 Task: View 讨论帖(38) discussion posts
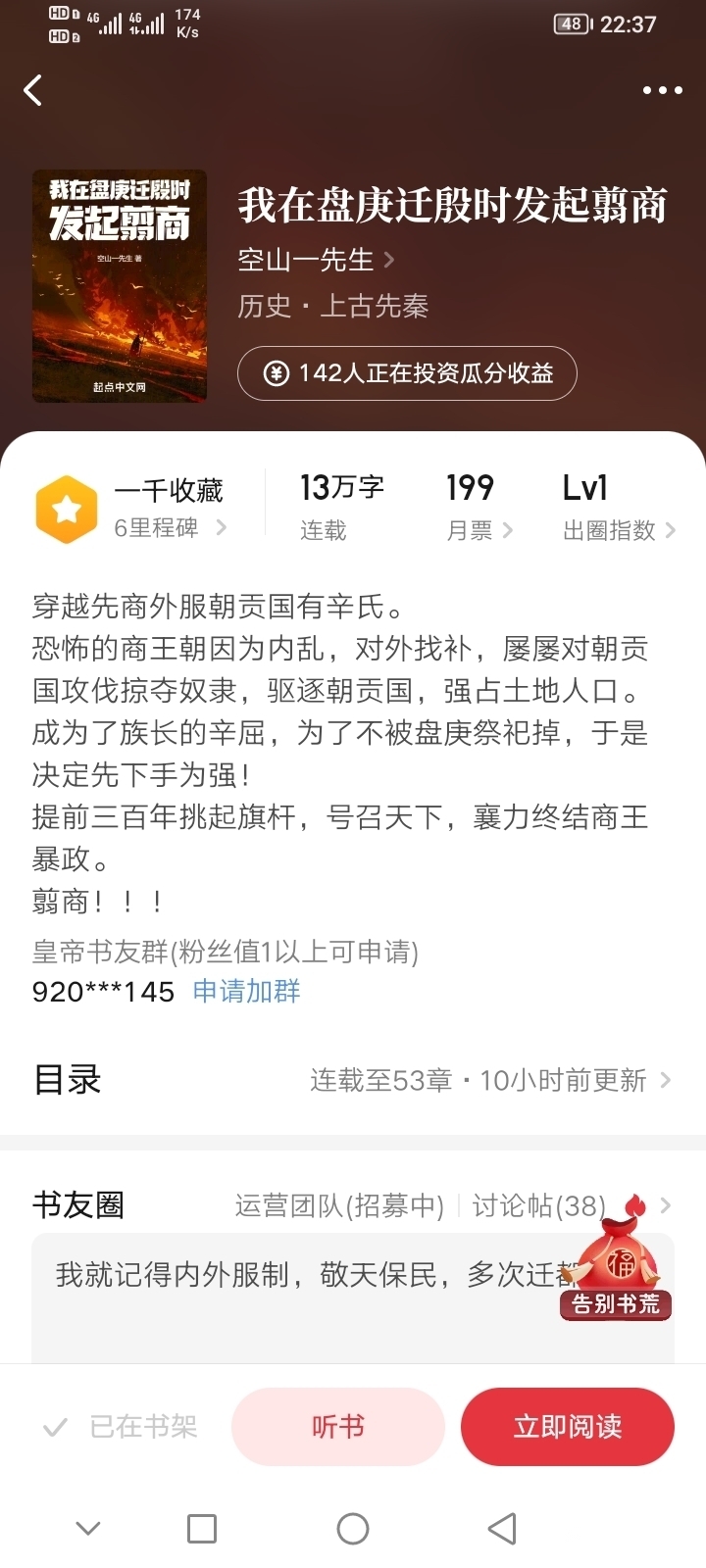pos(538,1205)
